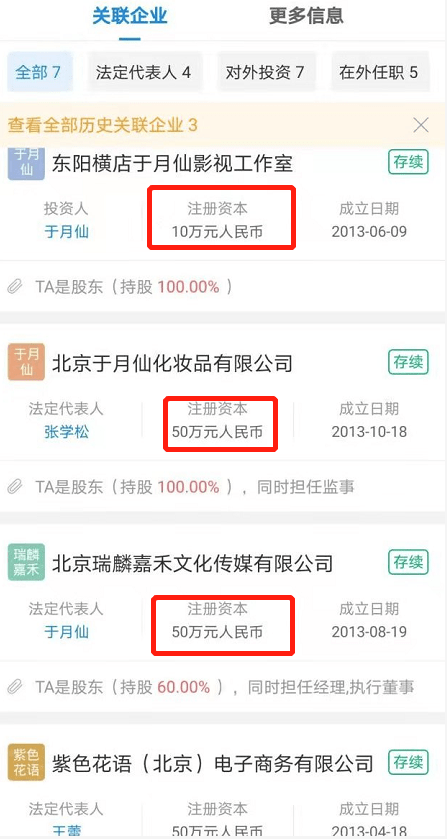Image resolution: width=447 pixels, height=839 pixels.
Task: Open legal representative 于月仙 under 北京瑞麟嘉禾
Action: coord(66,632)
